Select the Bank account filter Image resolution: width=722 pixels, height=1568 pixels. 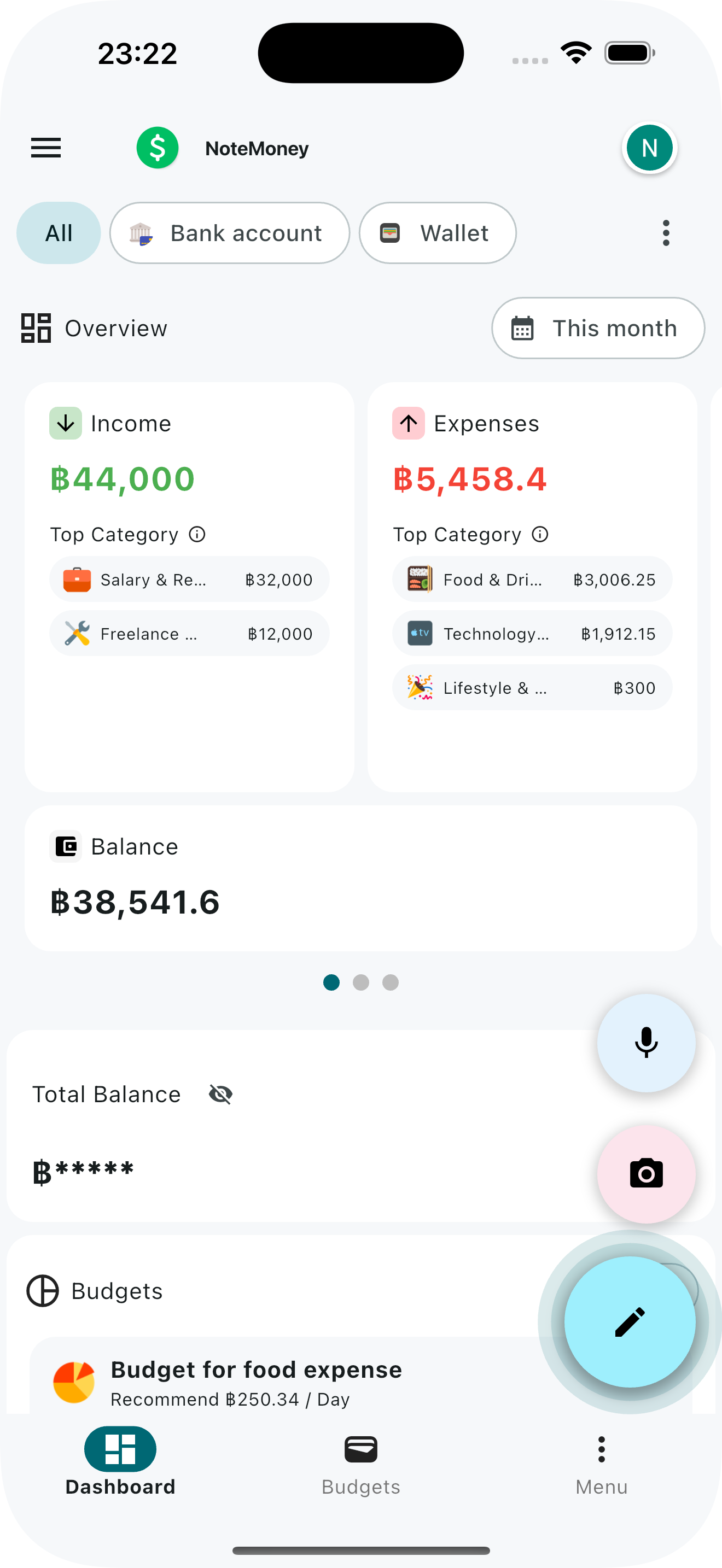point(230,232)
